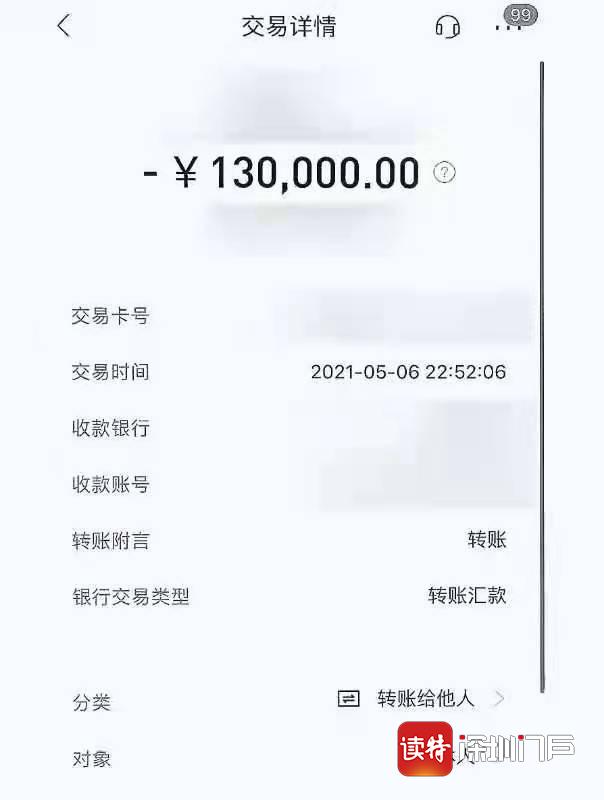Image resolution: width=604 pixels, height=800 pixels.
Task: Open 分类 row showing 转账给他人
Action: 420,699
